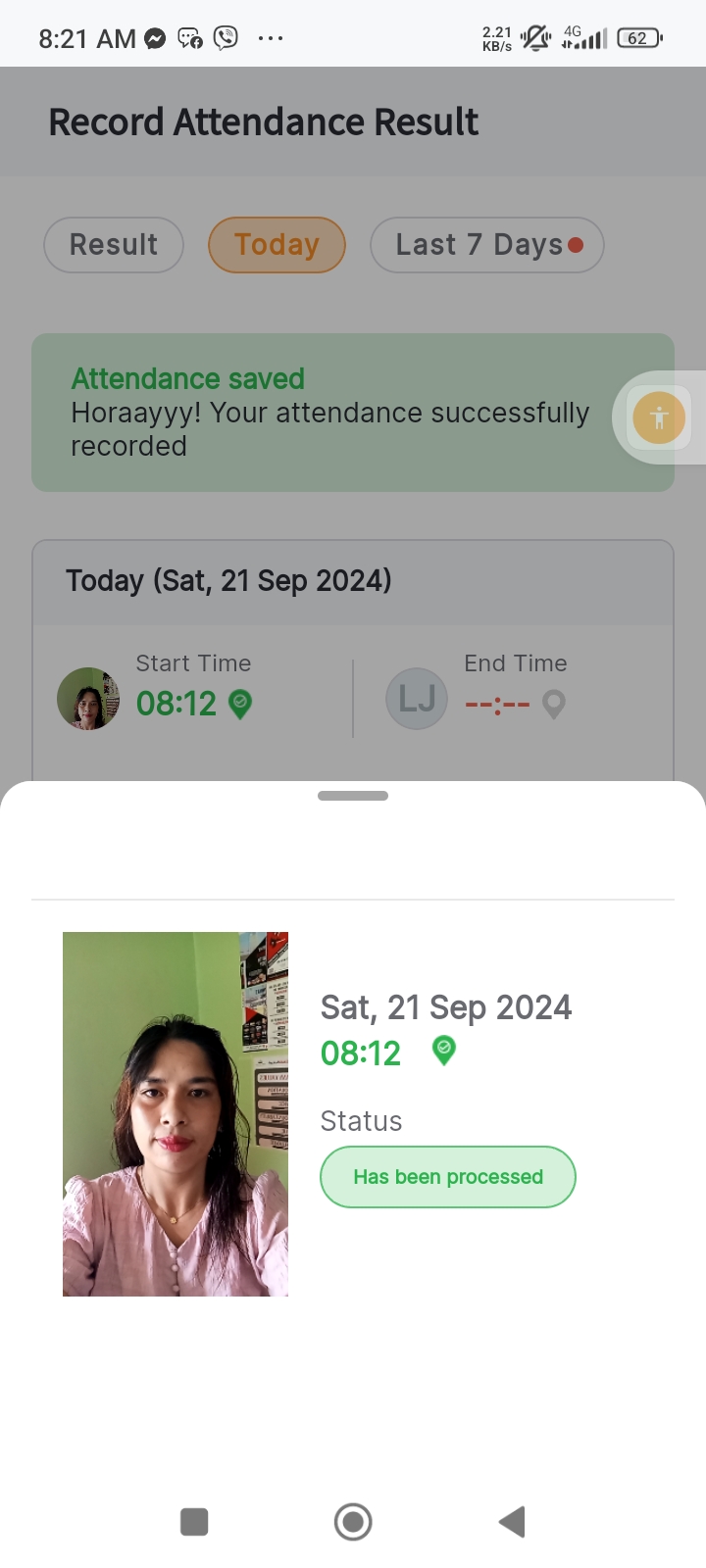Viewport: 706px width, 1568px height.
Task: Select the Today tab
Action: (x=277, y=245)
